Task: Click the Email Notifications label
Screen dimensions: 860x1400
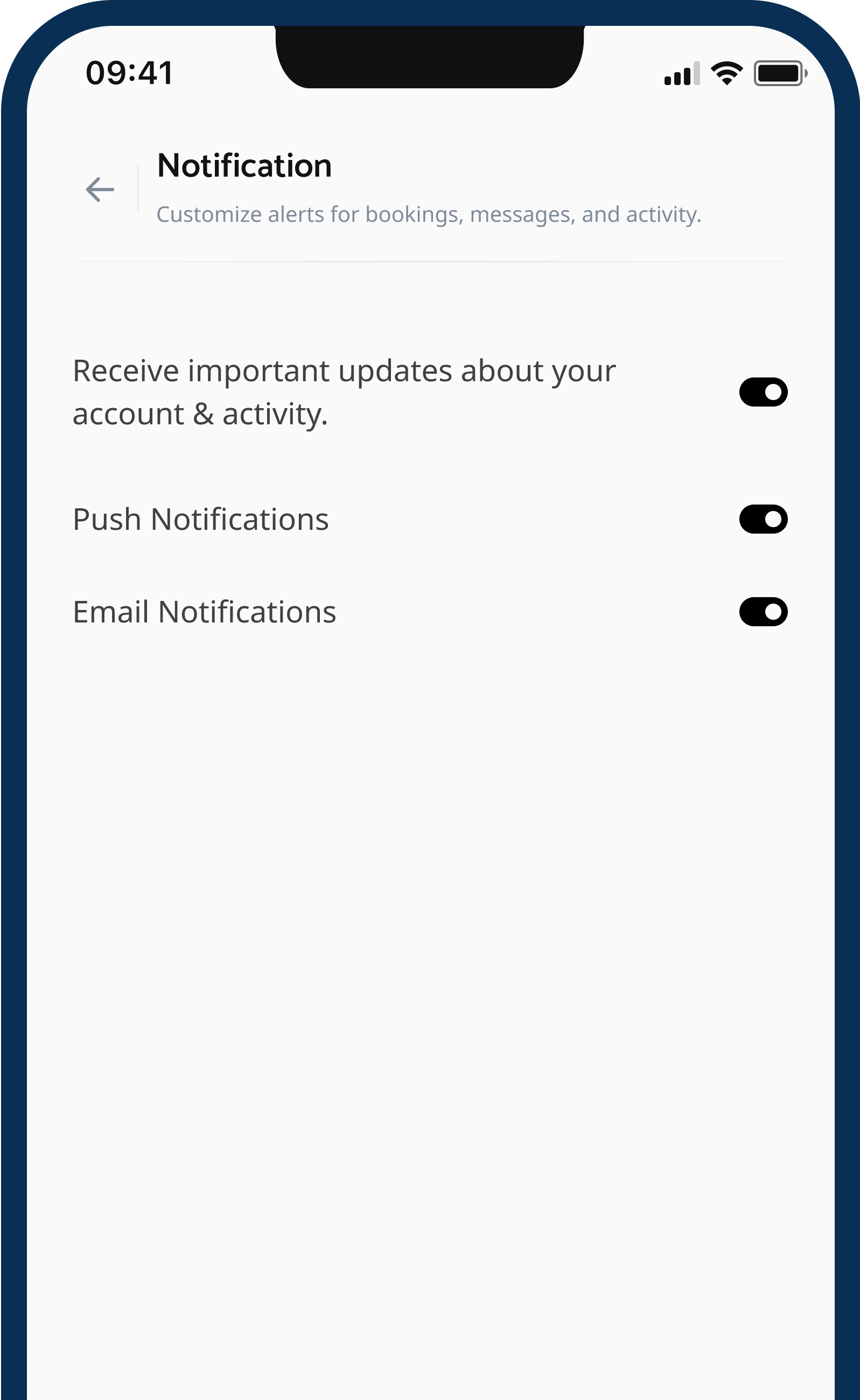Action: tap(204, 612)
